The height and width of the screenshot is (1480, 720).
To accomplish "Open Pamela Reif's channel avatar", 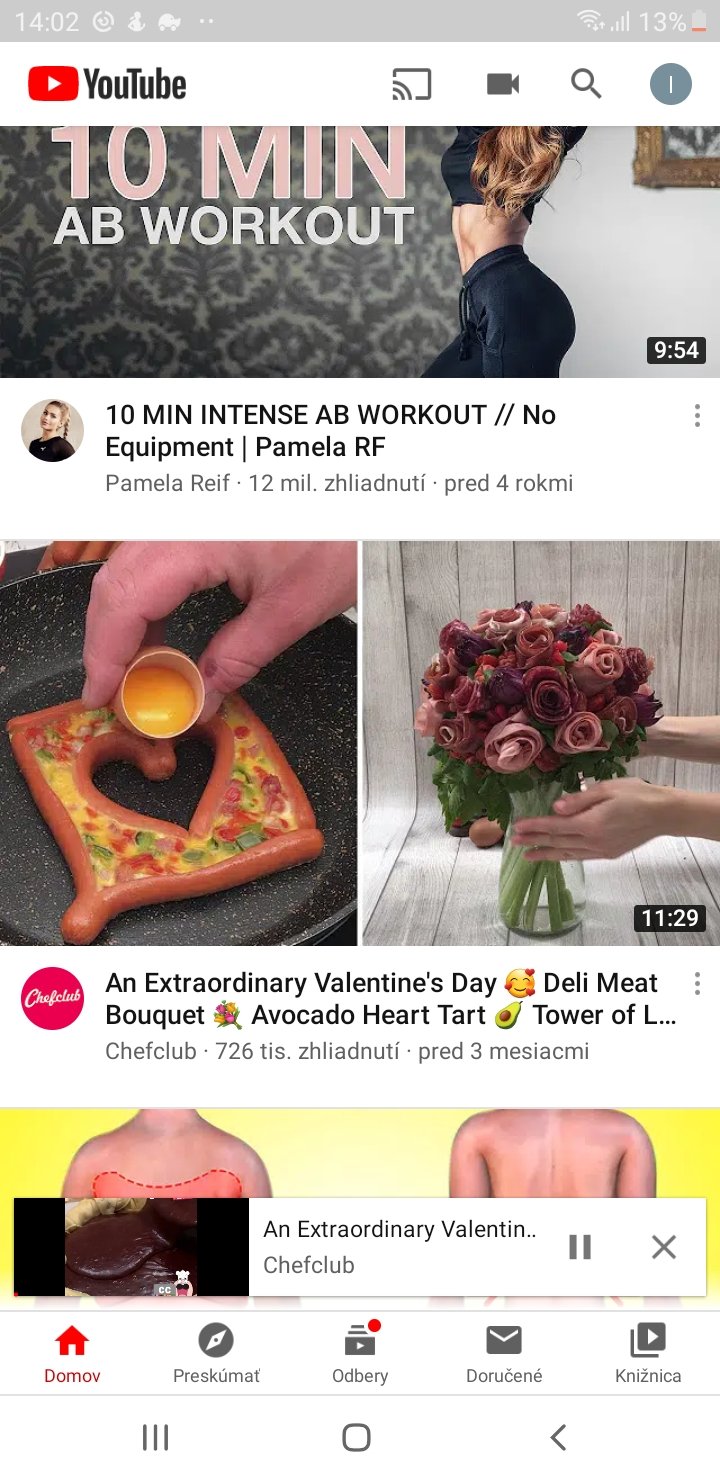I will 52,431.
